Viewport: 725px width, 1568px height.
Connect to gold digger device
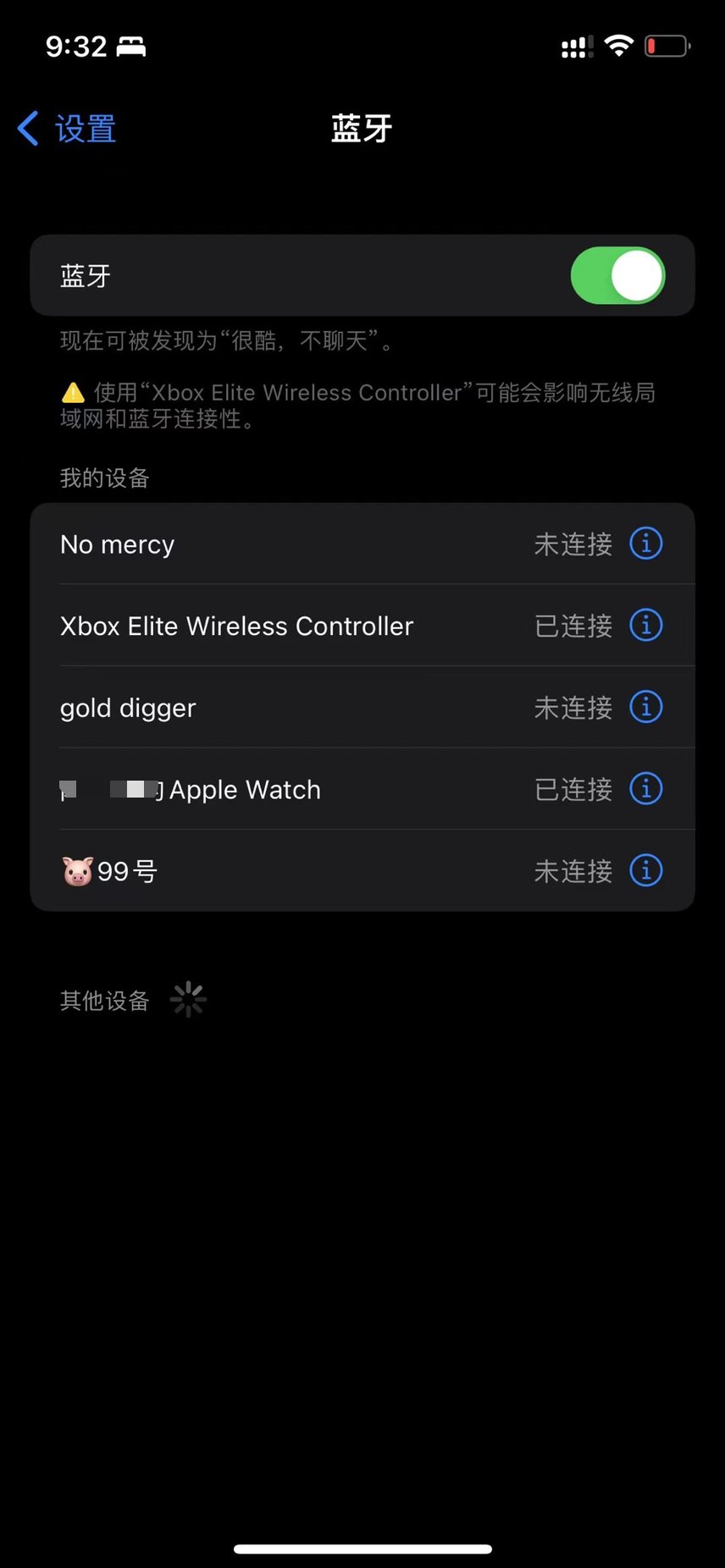tap(362, 707)
